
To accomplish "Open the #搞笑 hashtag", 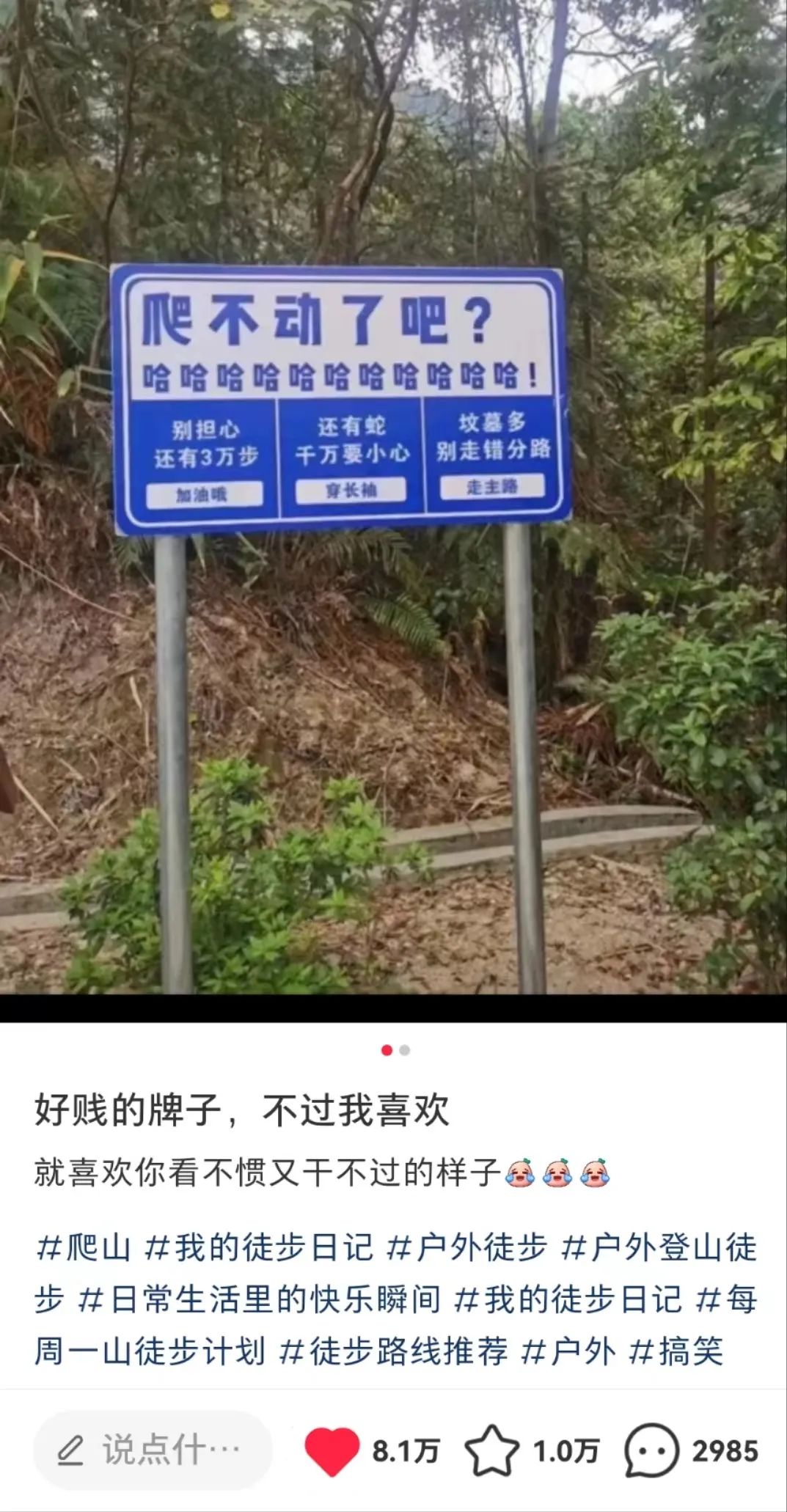I will point(676,1351).
